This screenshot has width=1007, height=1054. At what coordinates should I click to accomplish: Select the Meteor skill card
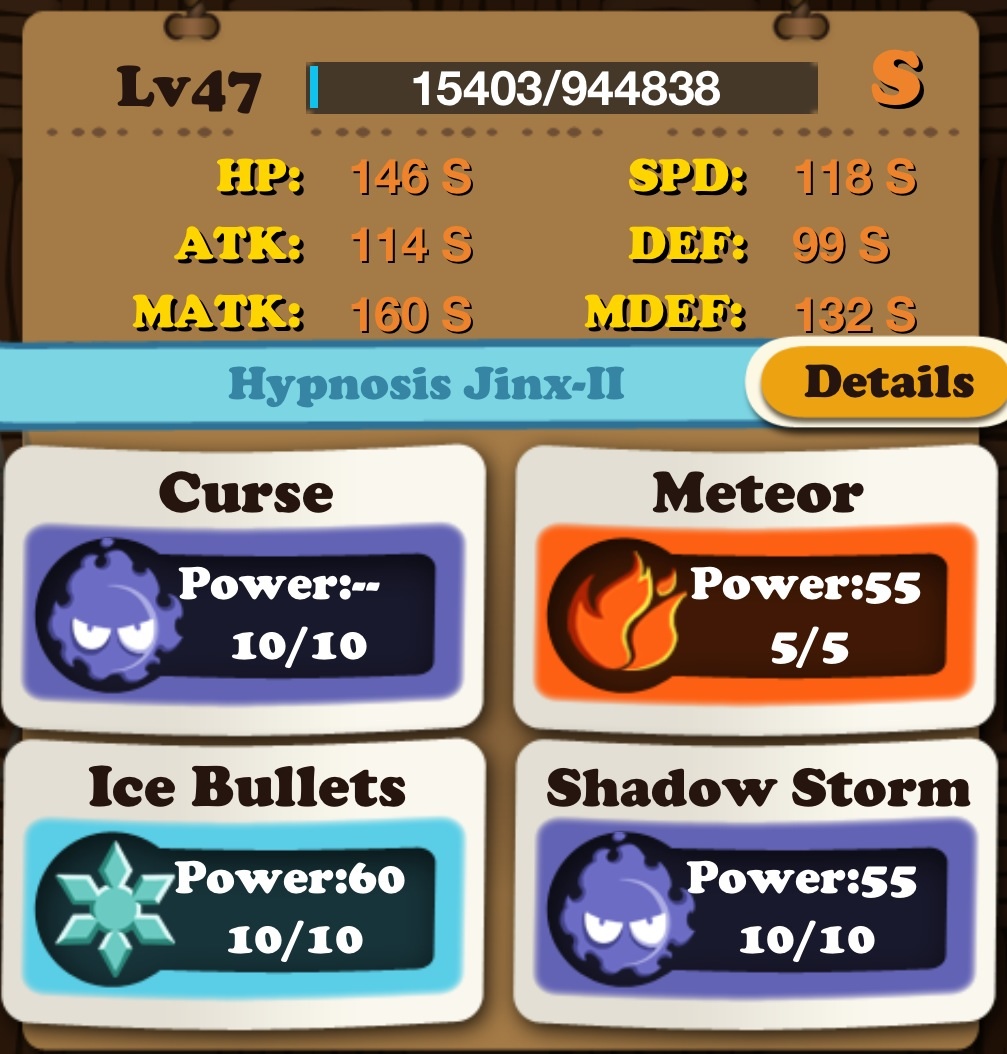pyautogui.click(x=757, y=590)
